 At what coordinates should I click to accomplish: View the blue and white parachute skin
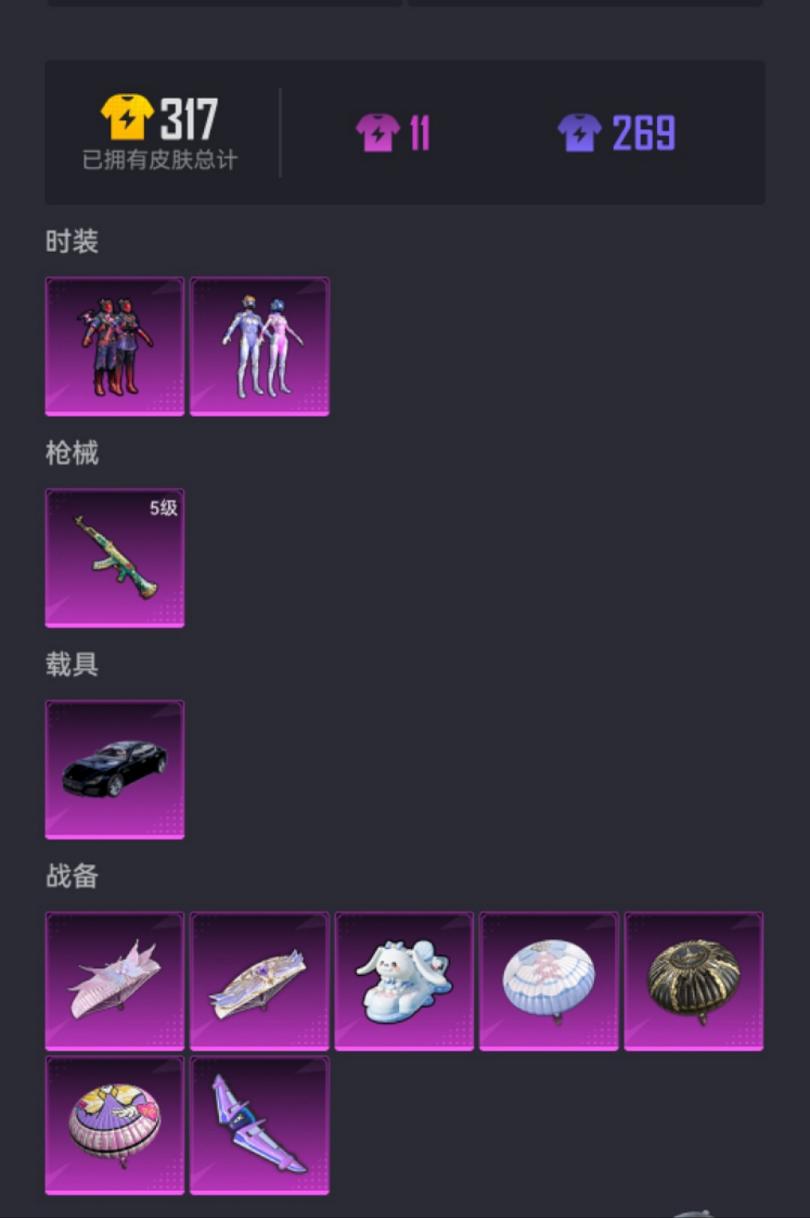[x=549, y=981]
